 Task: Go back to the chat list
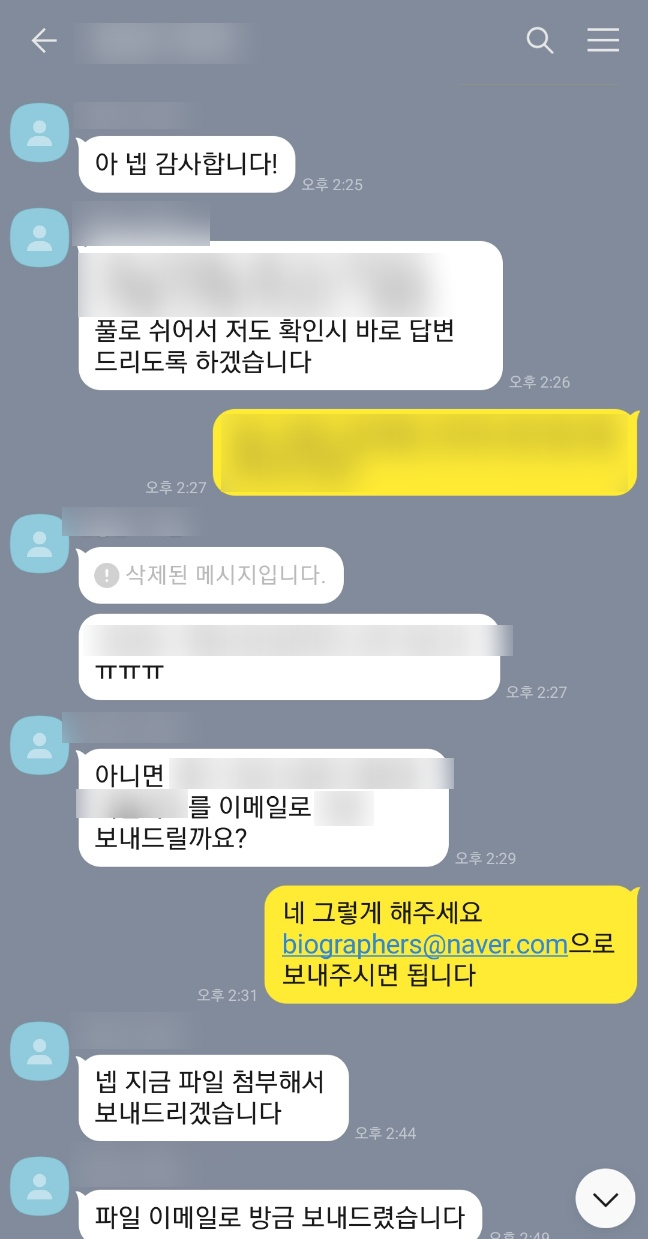44,40
